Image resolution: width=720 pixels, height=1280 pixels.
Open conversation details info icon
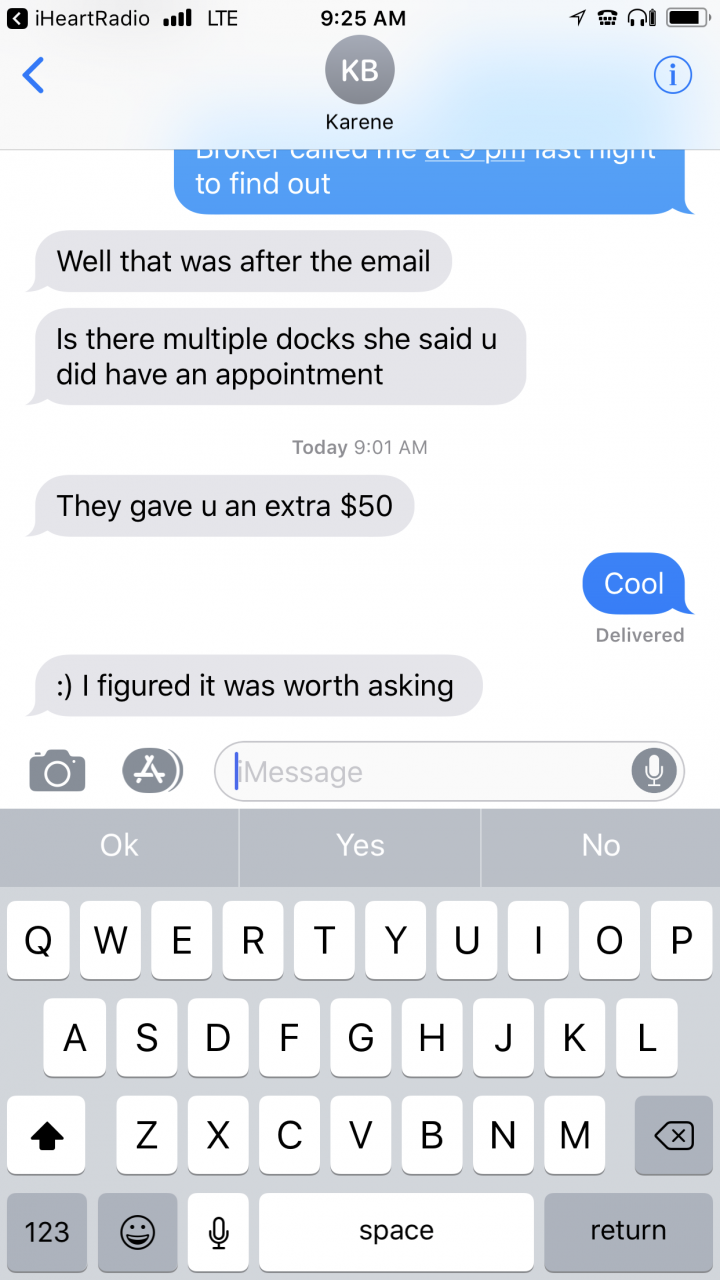[672, 75]
